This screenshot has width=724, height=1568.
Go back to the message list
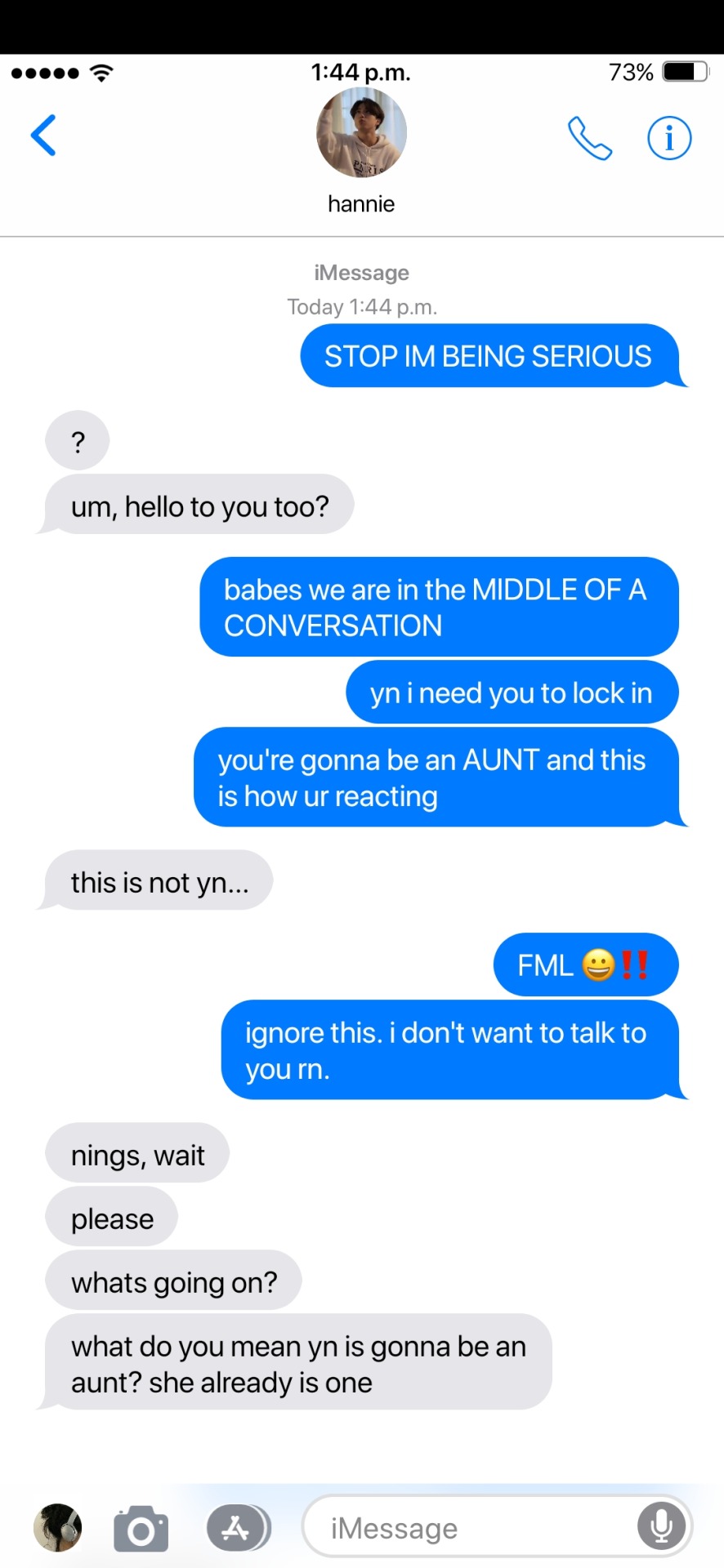[43, 135]
